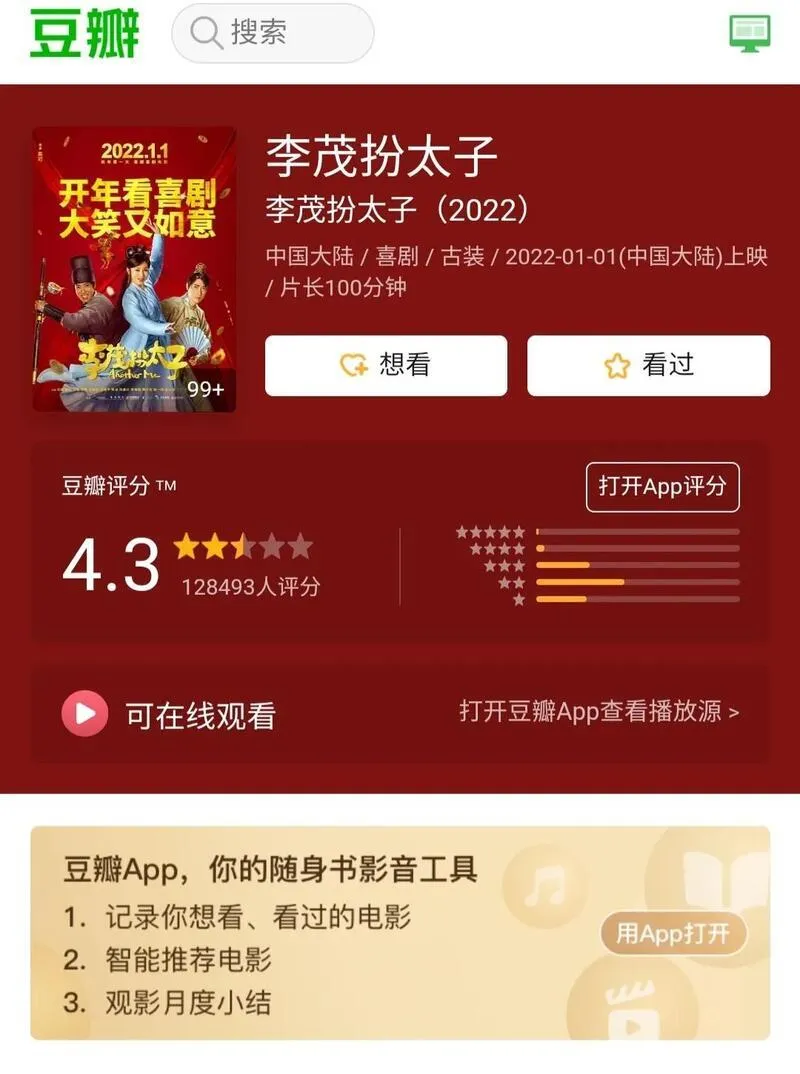
Task: Tap 用App打开 button
Action: tap(673, 935)
